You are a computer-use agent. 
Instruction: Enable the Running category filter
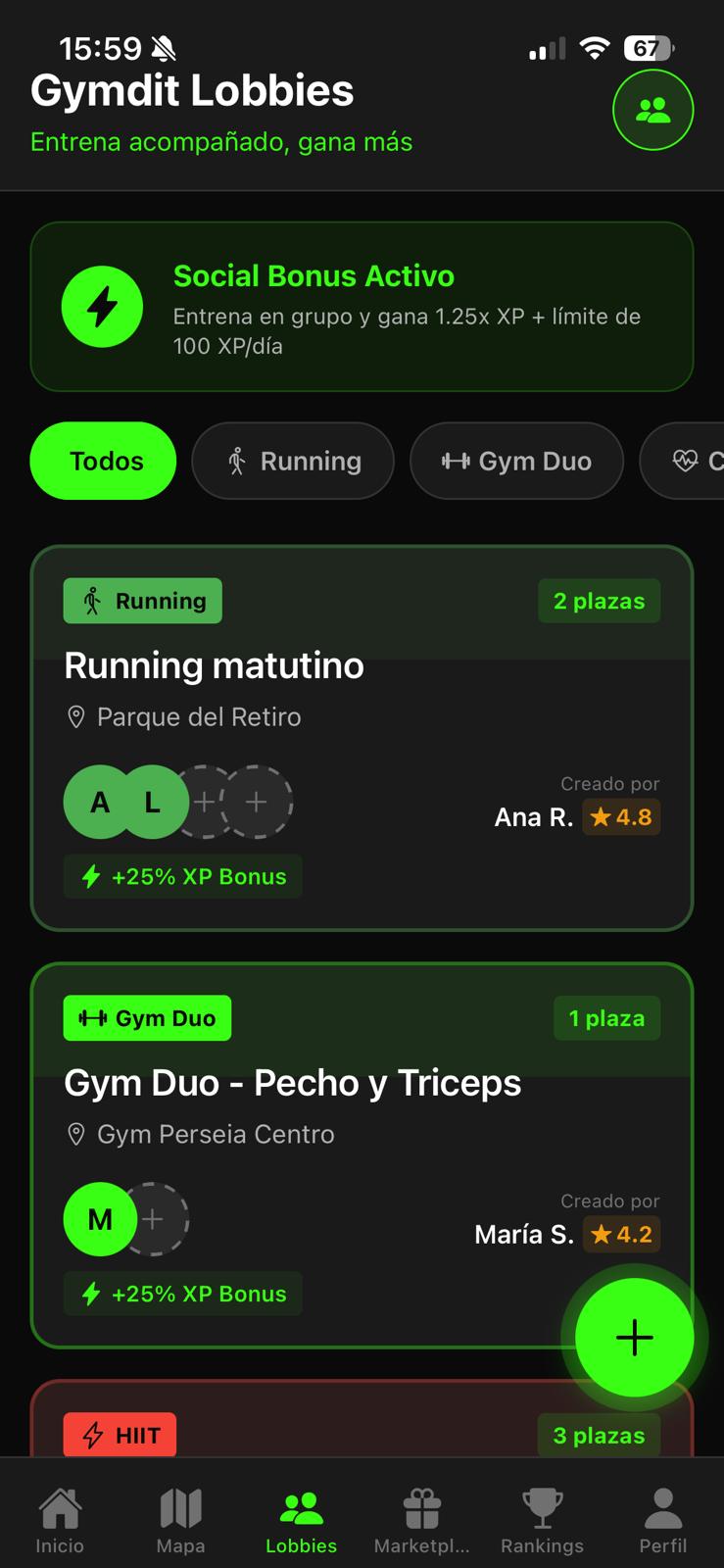[292, 461]
